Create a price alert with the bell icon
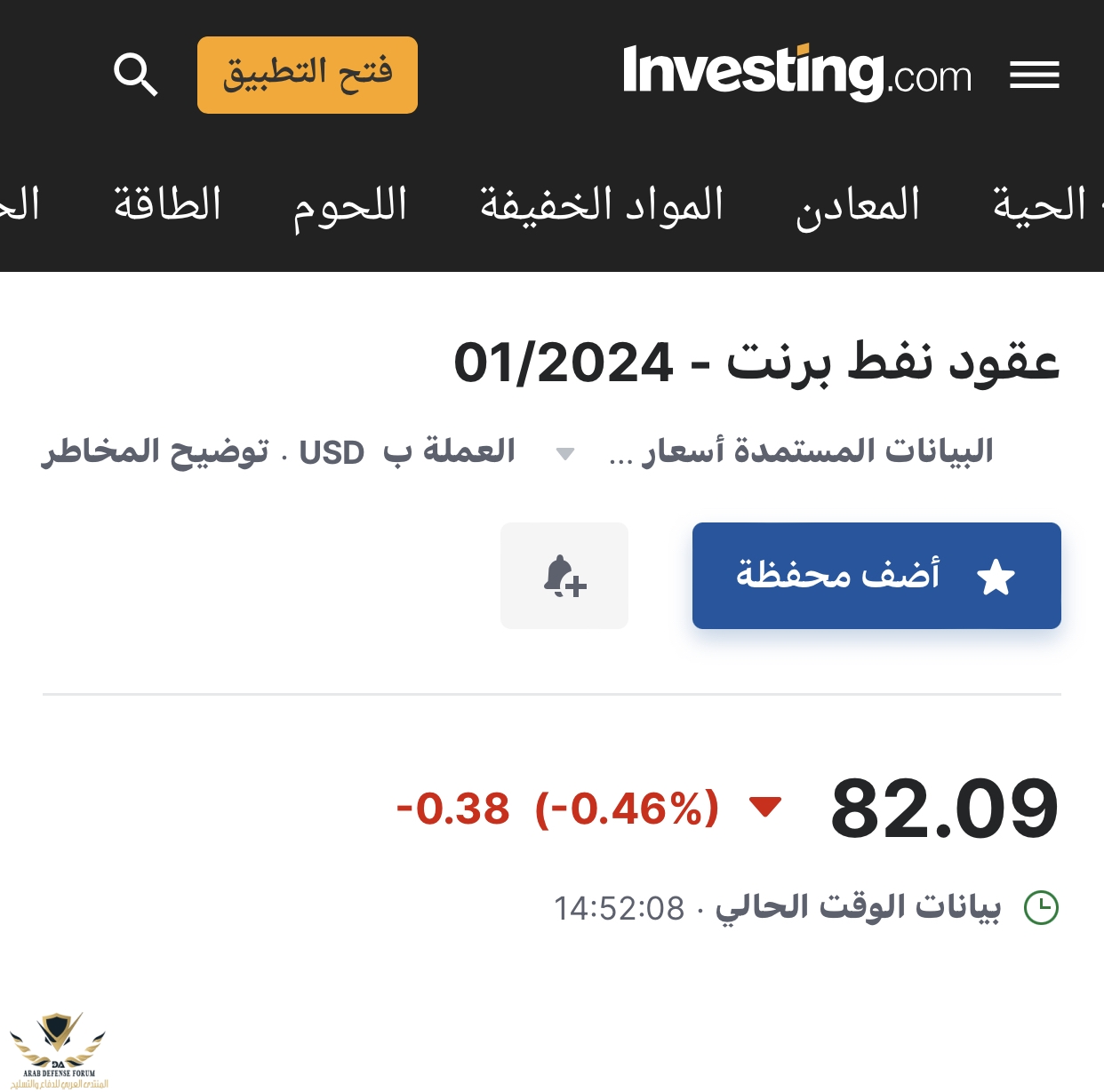 tap(564, 576)
